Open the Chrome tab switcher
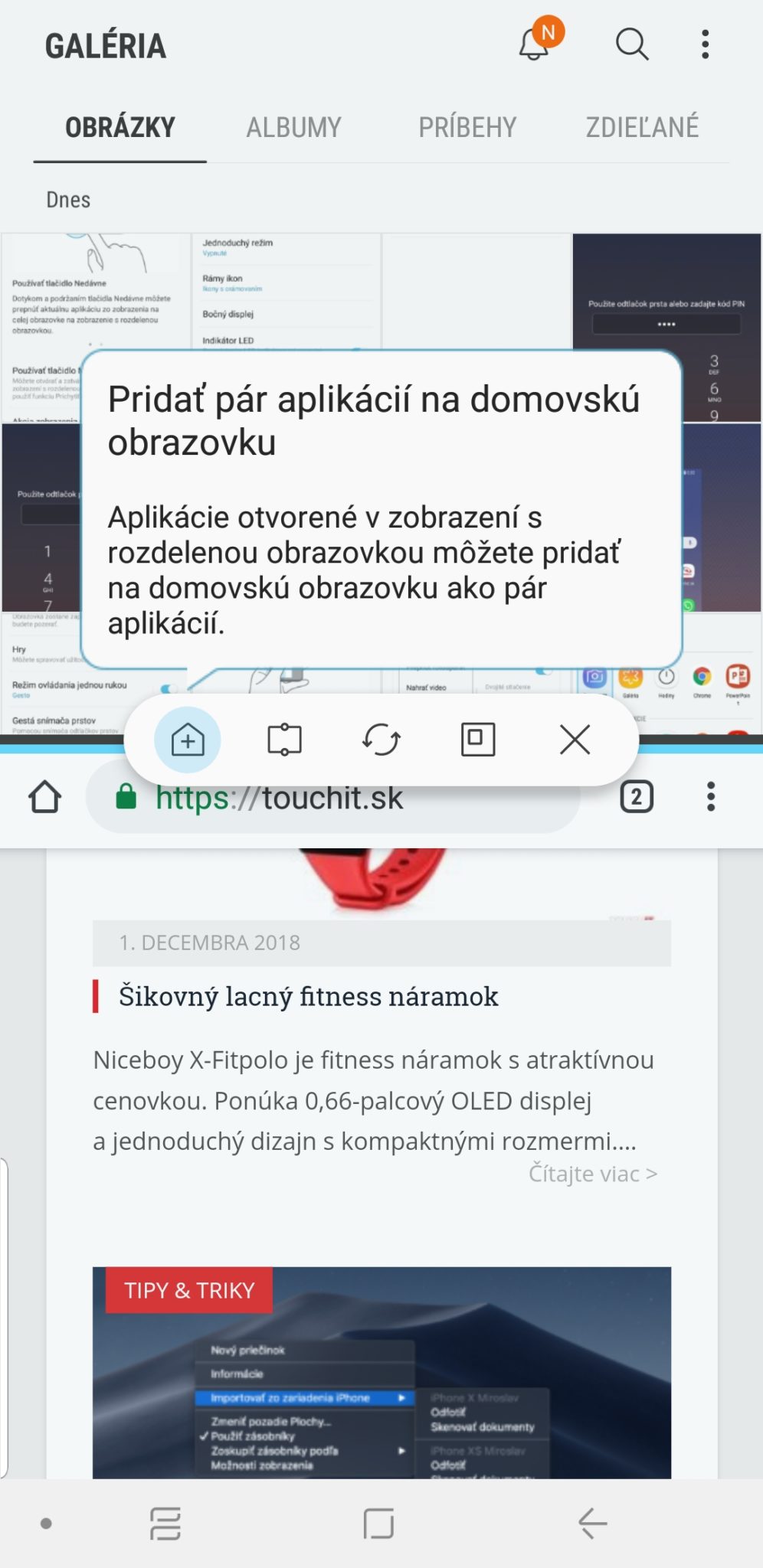Viewport: 763px width, 1568px height. 637,797
